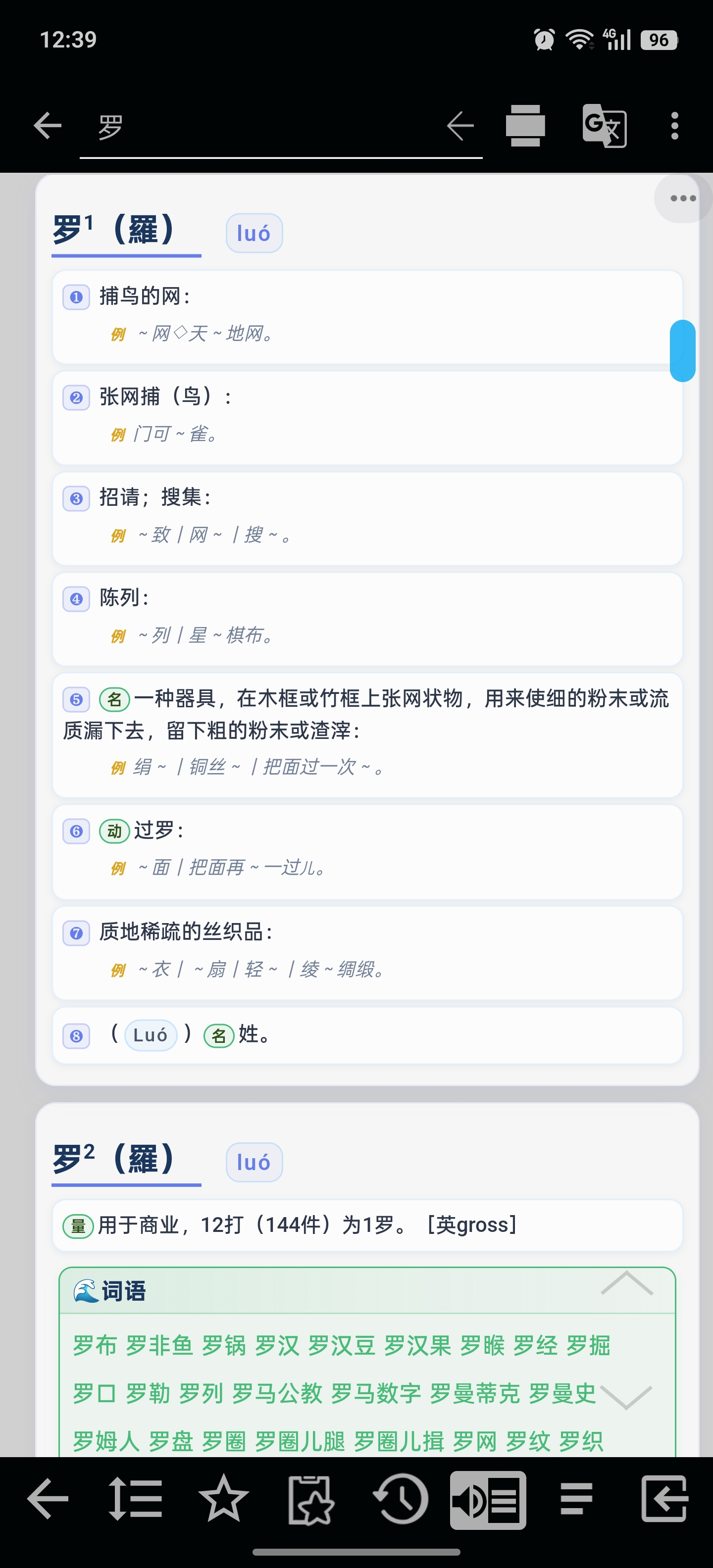Toggle the speaker read-aloud button
Image resolution: width=713 pixels, height=1568 pixels.
[488, 1500]
